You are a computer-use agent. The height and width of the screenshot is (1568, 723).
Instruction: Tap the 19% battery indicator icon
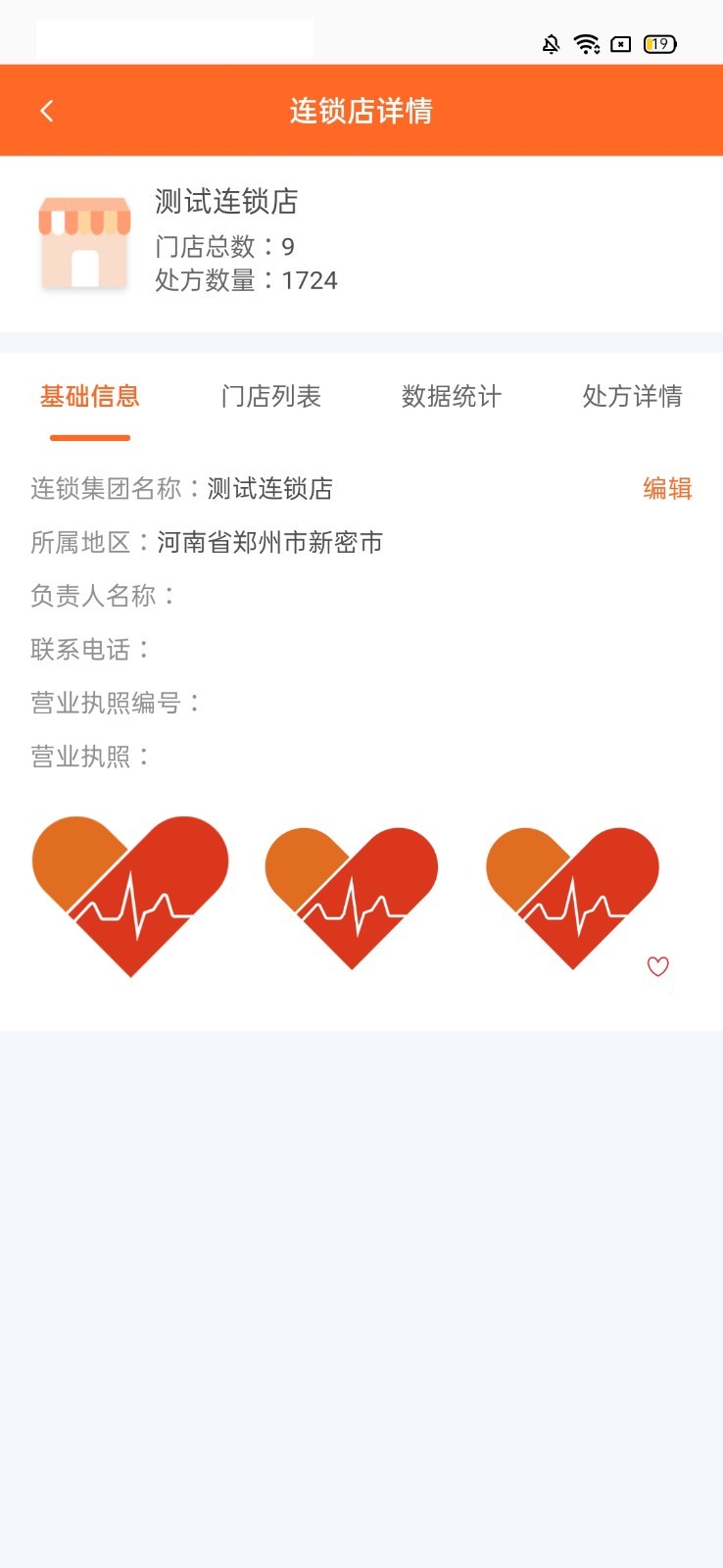(657, 44)
